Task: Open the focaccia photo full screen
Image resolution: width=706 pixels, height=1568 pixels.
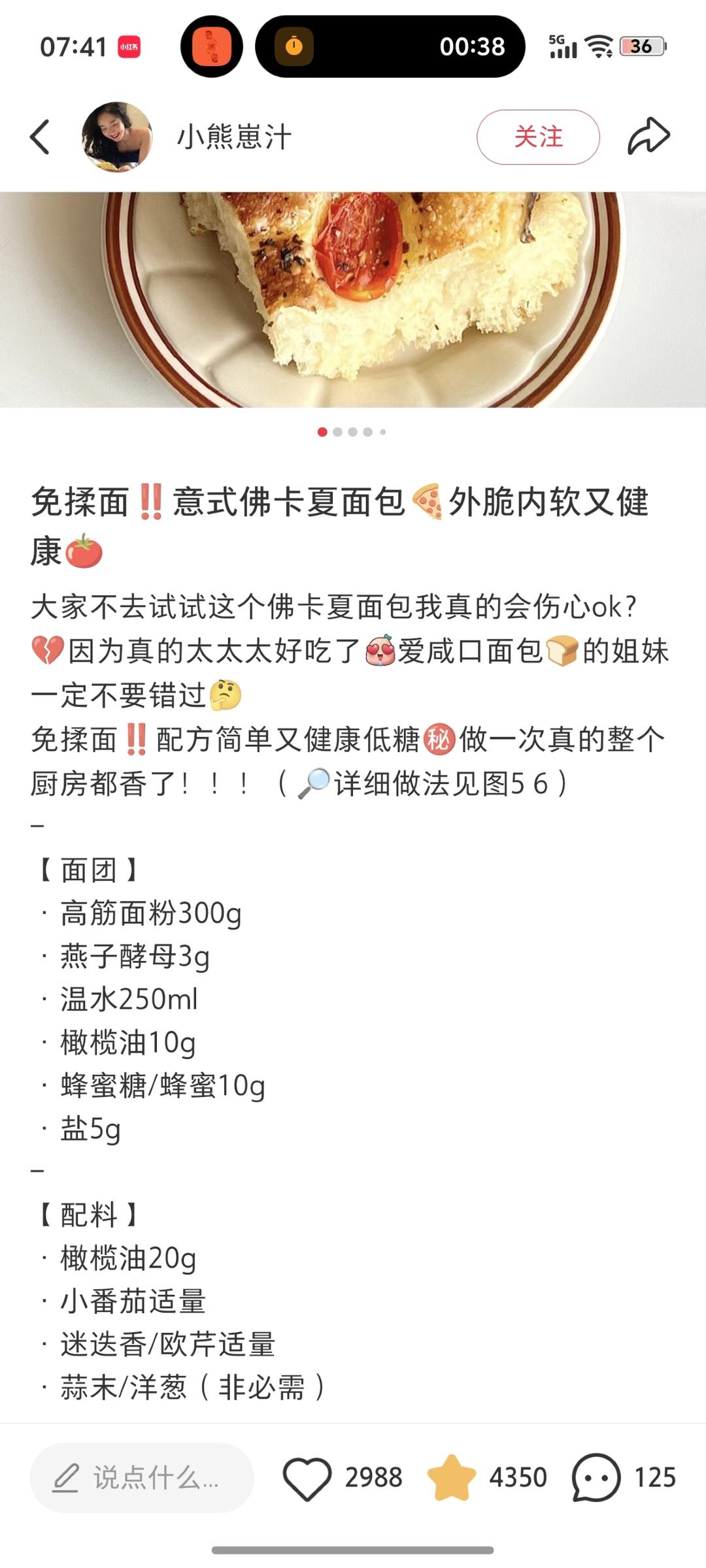Action: [x=353, y=299]
